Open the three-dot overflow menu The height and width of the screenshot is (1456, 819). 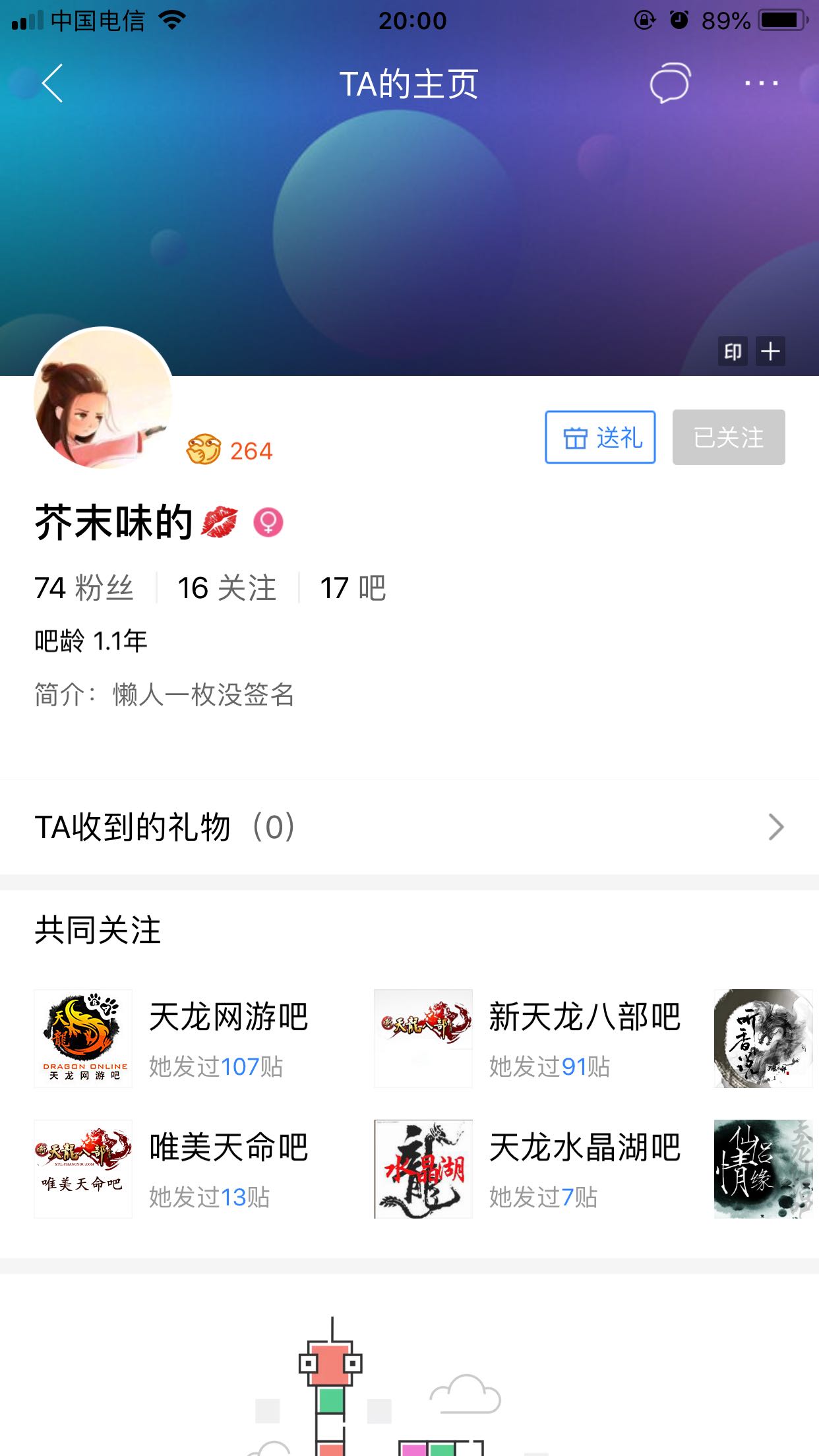tap(762, 83)
